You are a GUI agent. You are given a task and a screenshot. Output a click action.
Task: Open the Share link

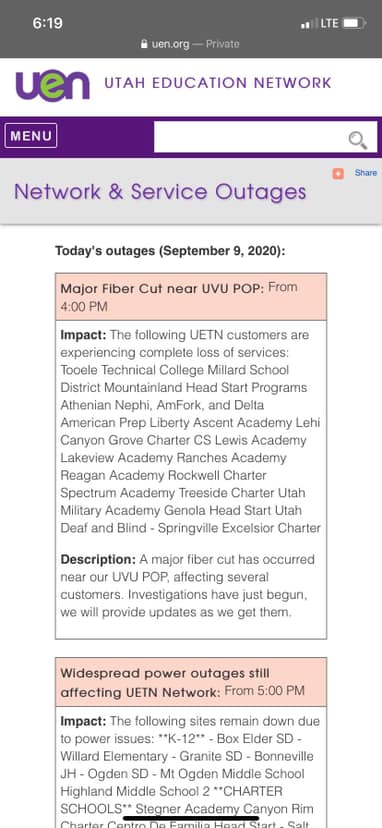(x=366, y=173)
